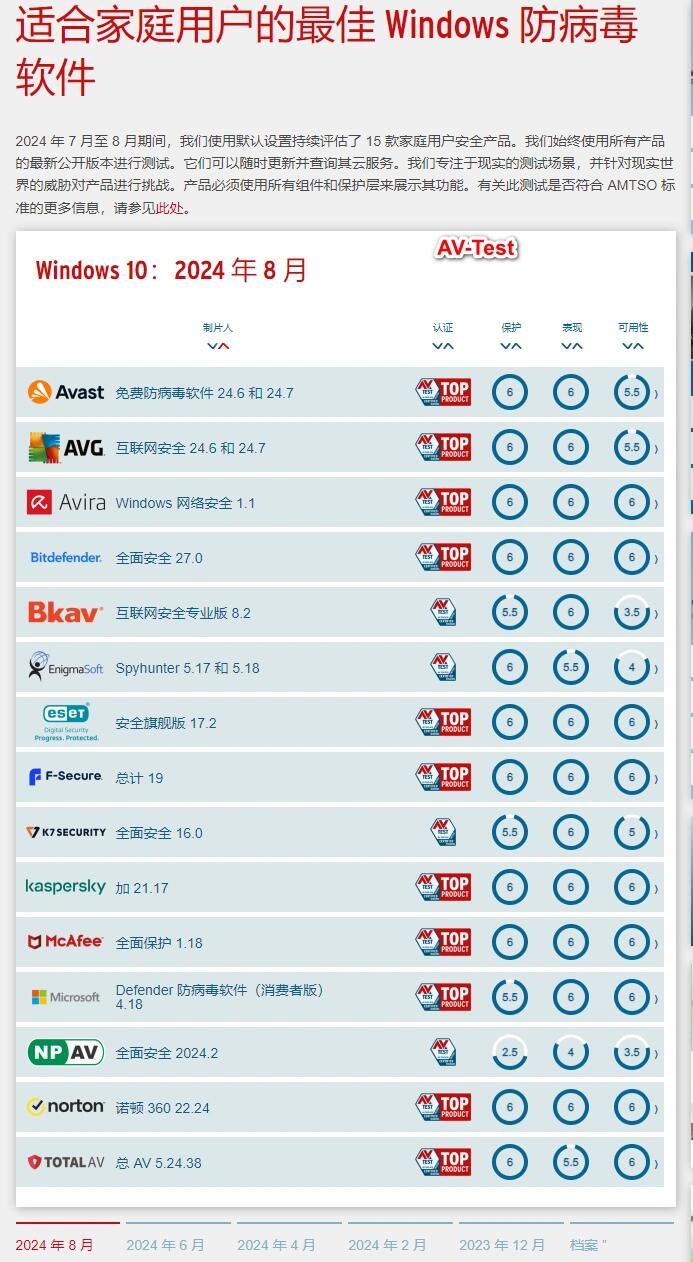Switch to the 2024 年 4 月 tab
Image resolution: width=693 pixels, height=1262 pixels.
pos(276,1245)
